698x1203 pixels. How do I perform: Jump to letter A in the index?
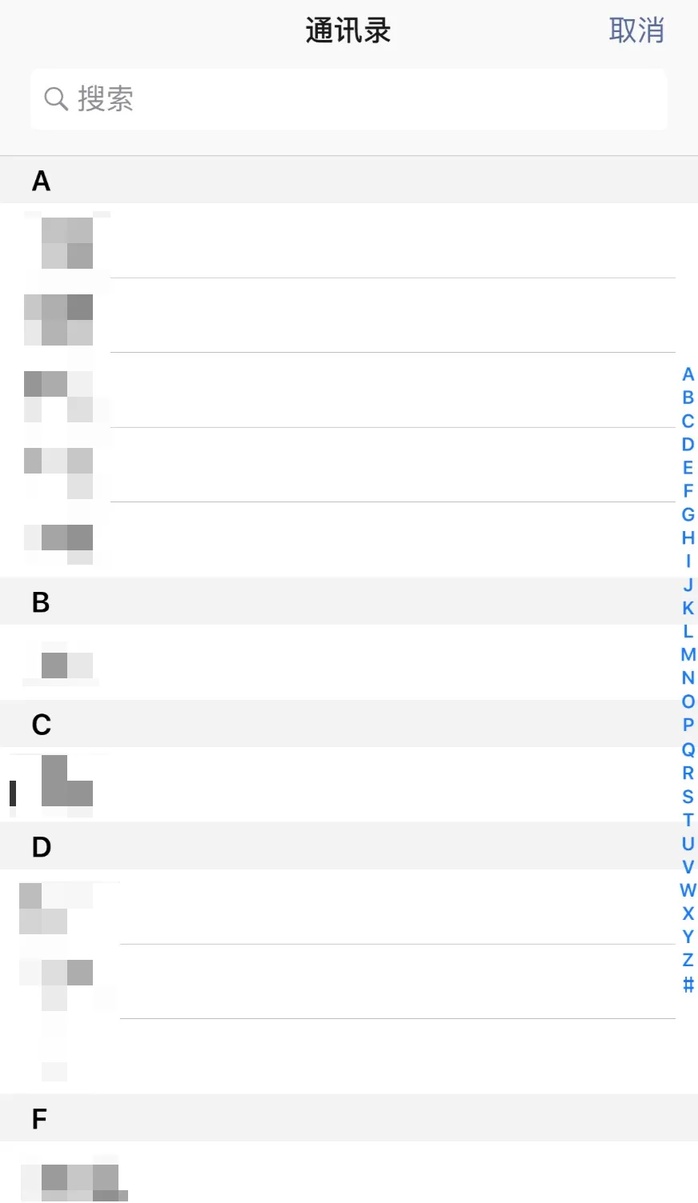tap(688, 375)
